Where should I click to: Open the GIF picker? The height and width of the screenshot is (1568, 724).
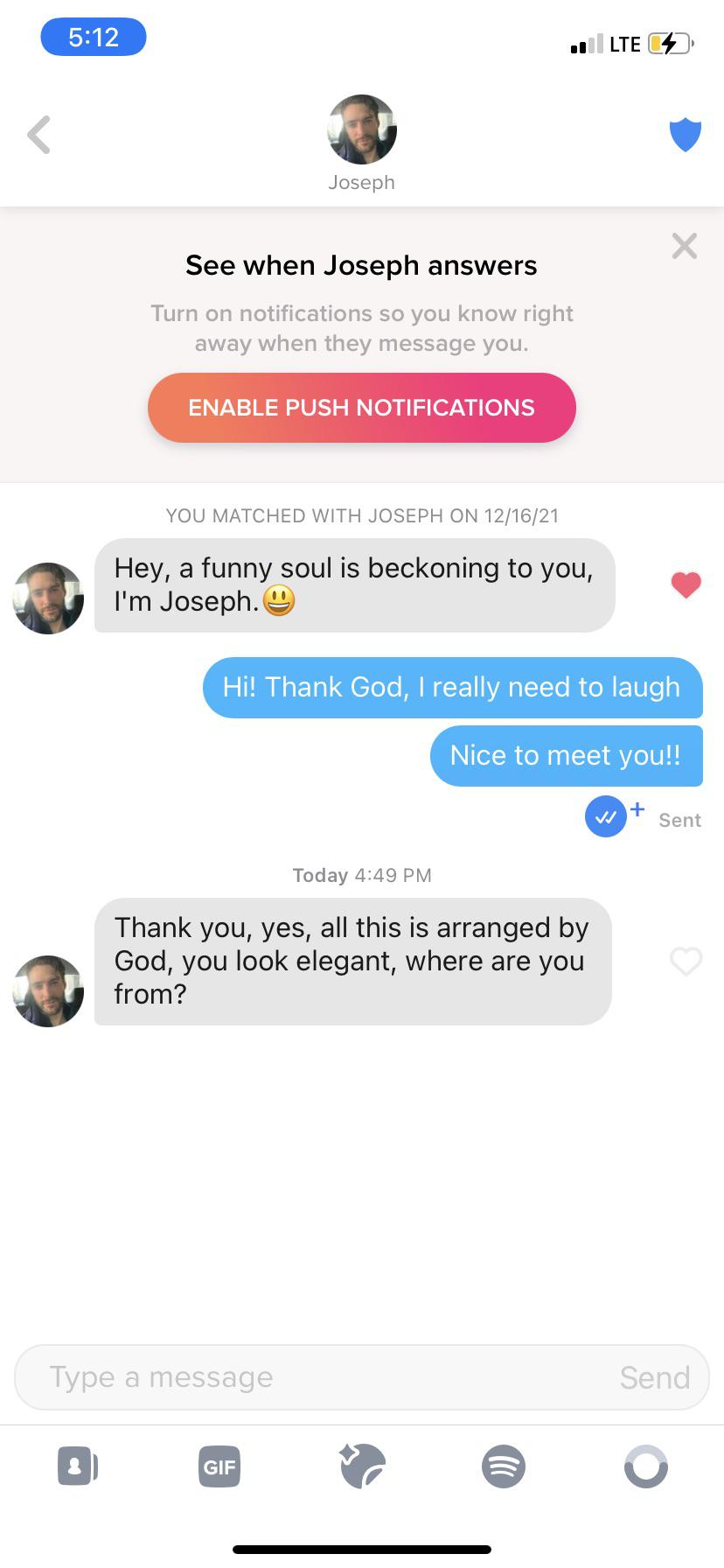(x=219, y=1466)
